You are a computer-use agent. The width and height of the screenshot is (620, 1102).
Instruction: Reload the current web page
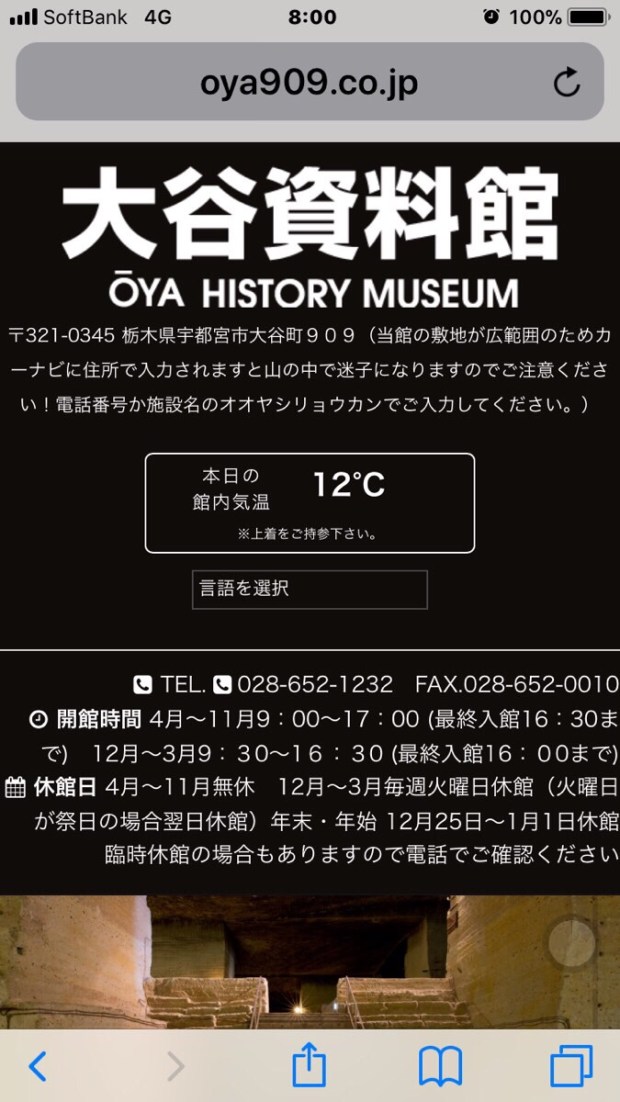pyautogui.click(x=566, y=82)
